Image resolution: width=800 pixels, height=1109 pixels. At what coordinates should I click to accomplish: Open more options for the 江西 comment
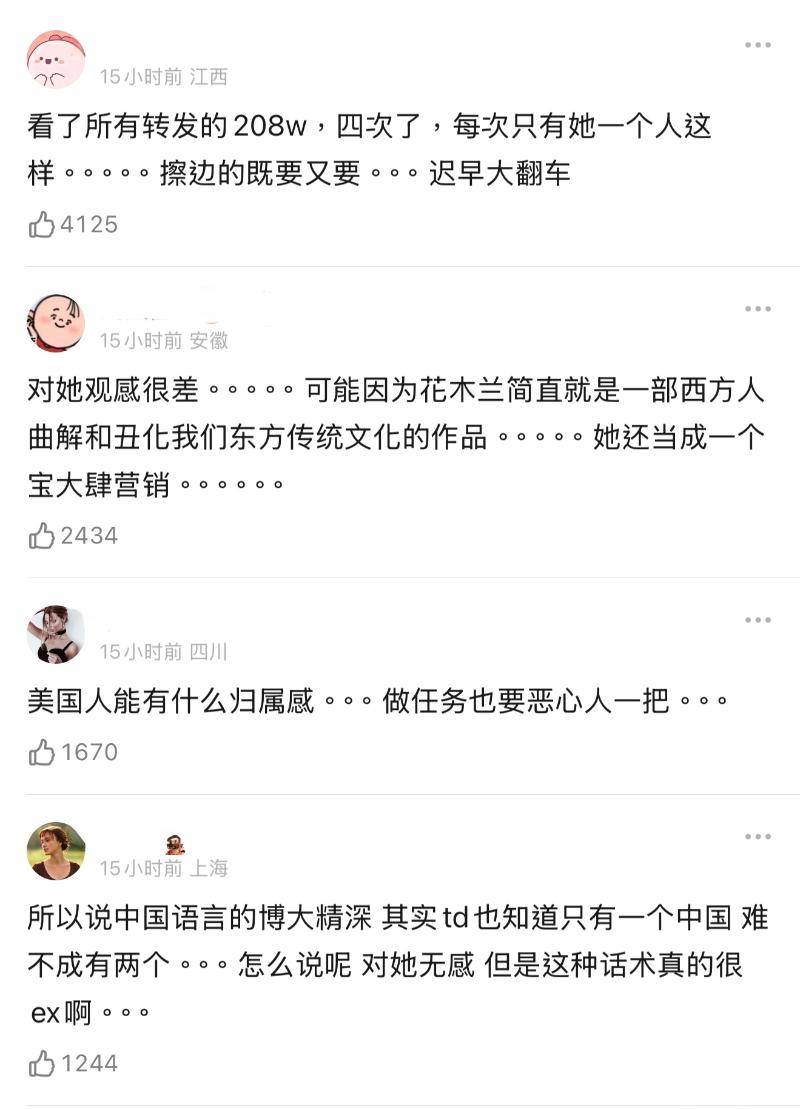[758, 45]
